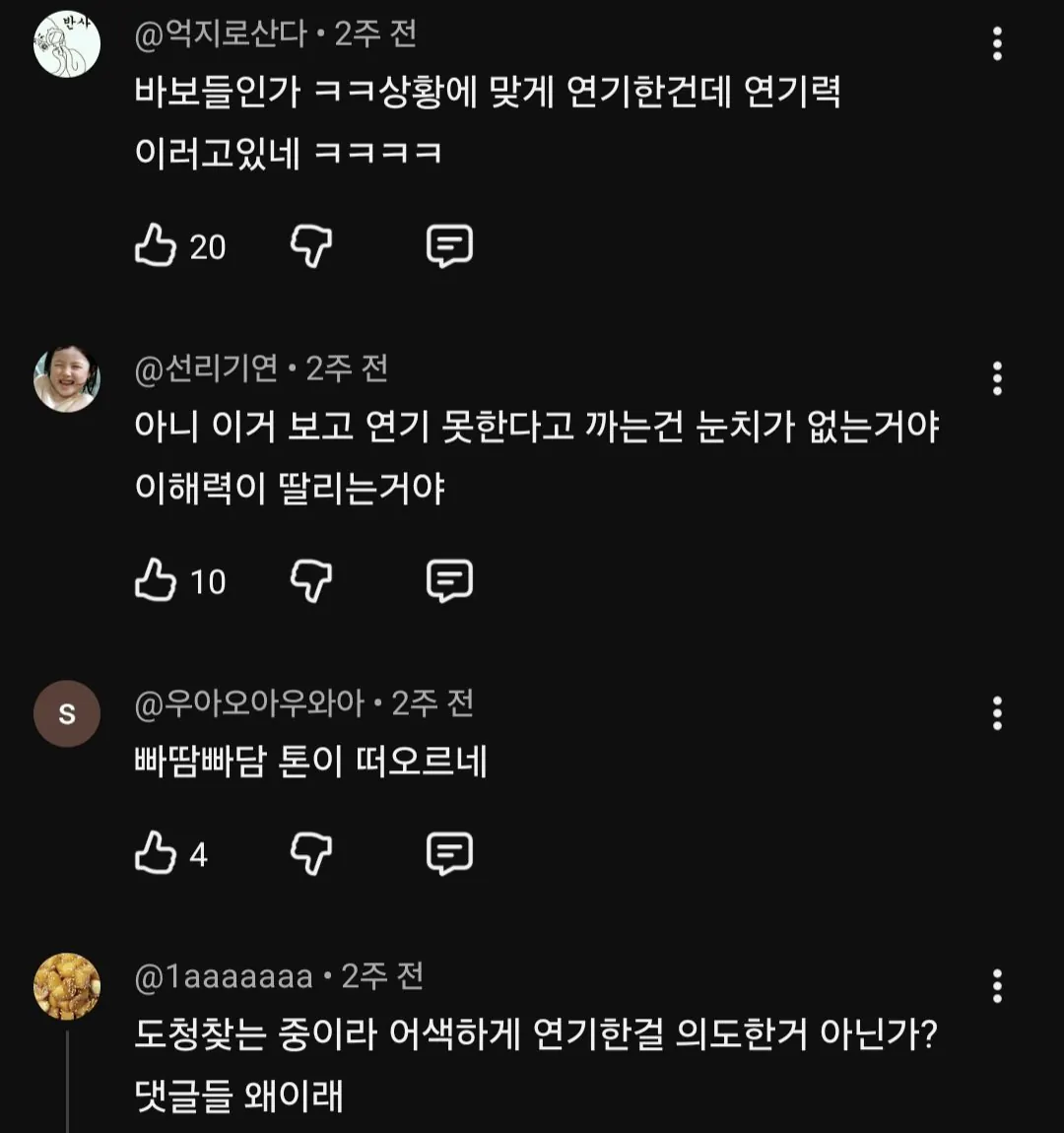This screenshot has width=1064, height=1133.
Task: Like the comment by @우아오아우와아
Action: [156, 853]
